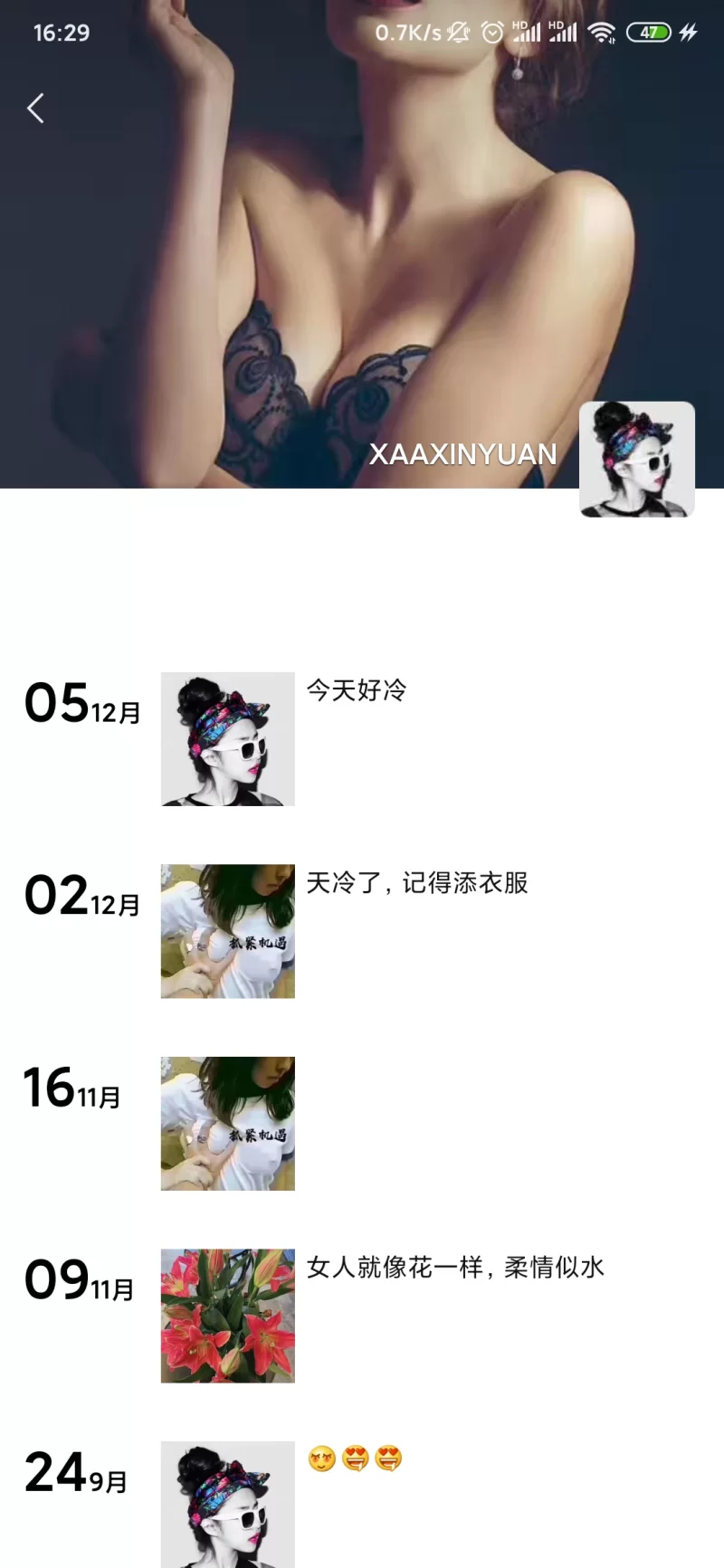Open XAAXINYUAN's profile avatar
The height and width of the screenshot is (1568, 724).
[x=636, y=460]
